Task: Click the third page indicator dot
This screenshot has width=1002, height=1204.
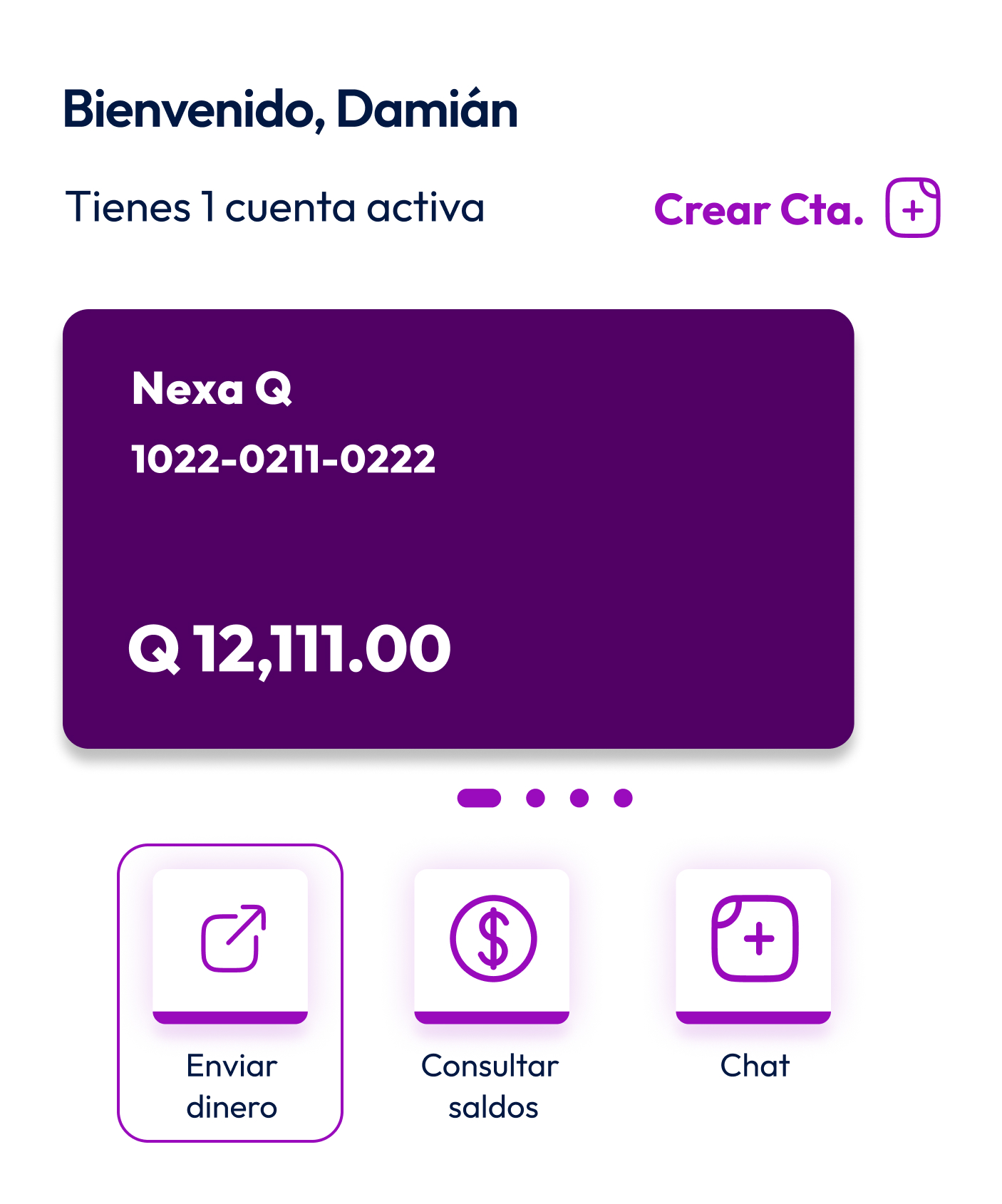Action: [x=577, y=799]
